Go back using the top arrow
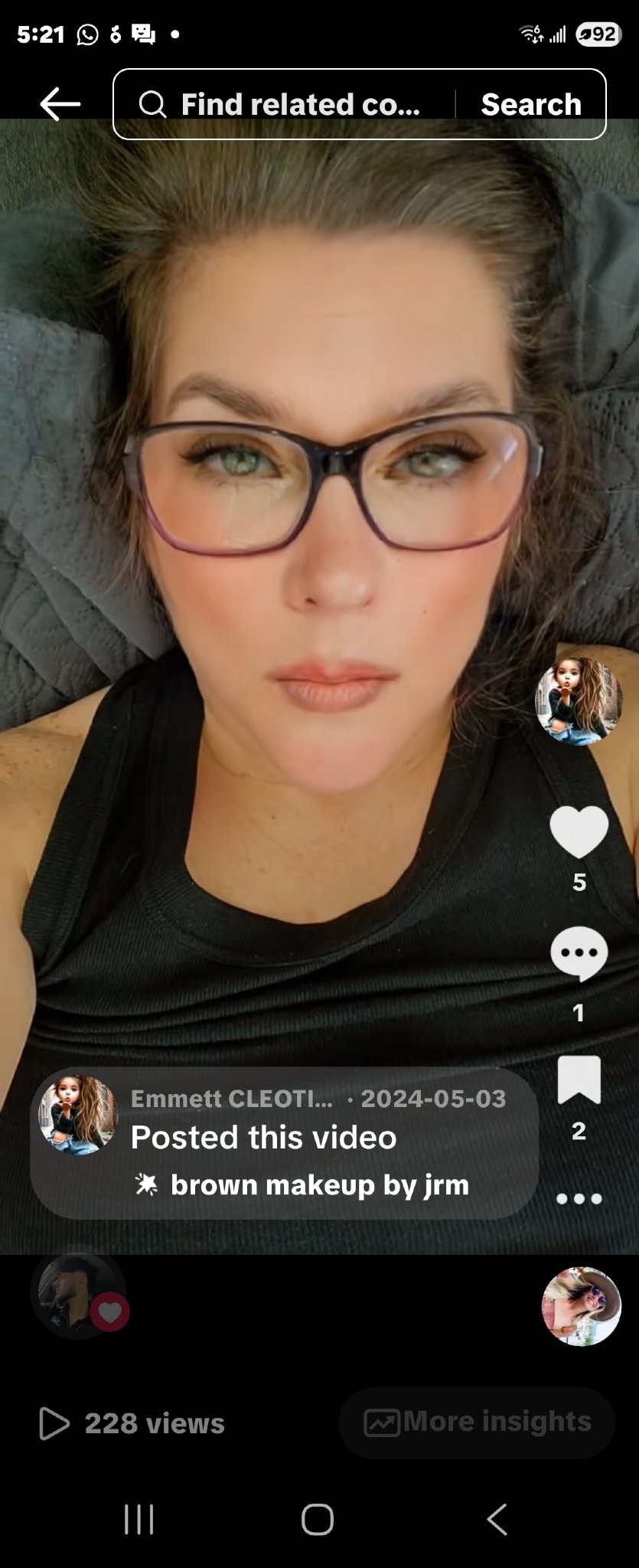The image size is (639, 1568). click(60, 104)
